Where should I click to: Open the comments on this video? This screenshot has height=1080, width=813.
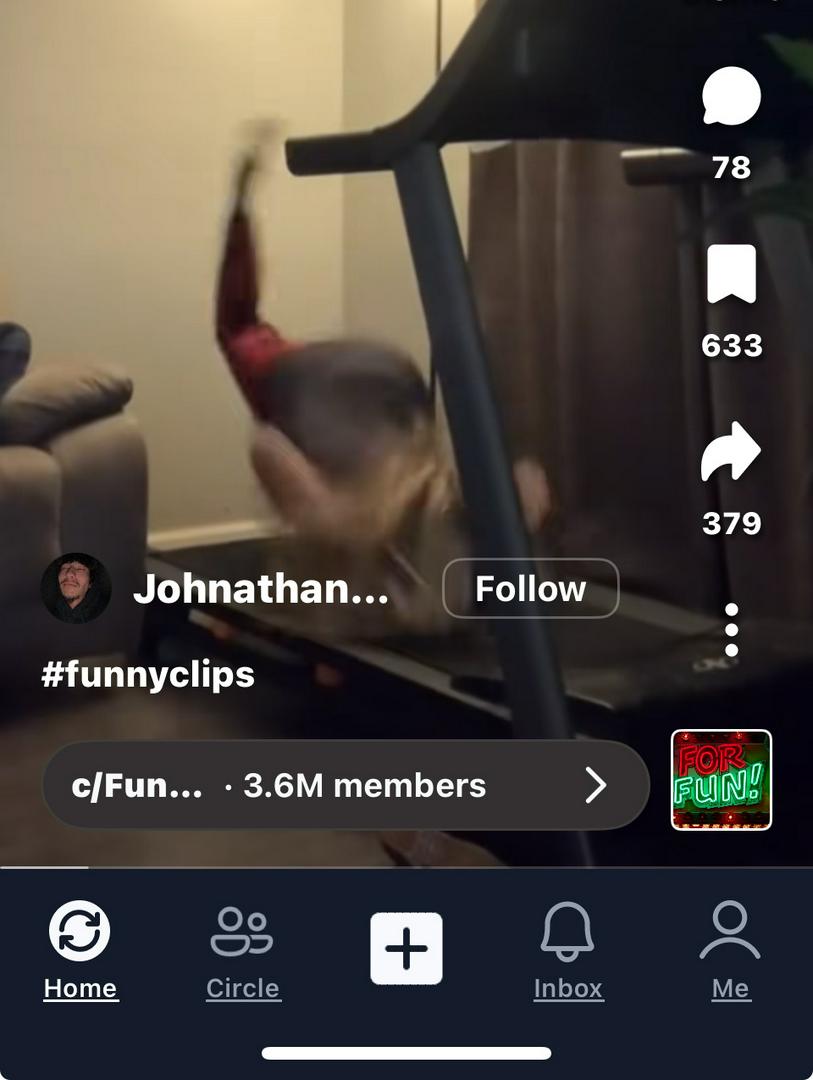[731, 98]
